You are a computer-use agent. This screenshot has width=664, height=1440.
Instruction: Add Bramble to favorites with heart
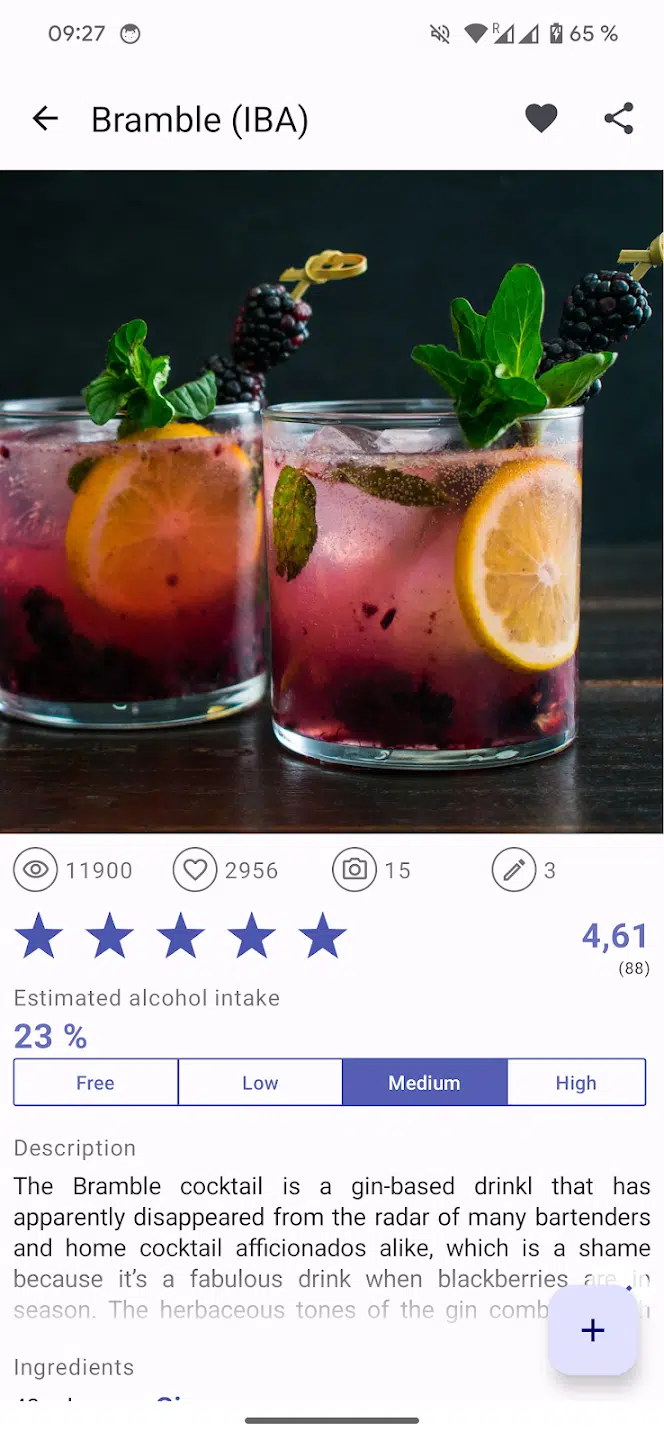coord(541,119)
